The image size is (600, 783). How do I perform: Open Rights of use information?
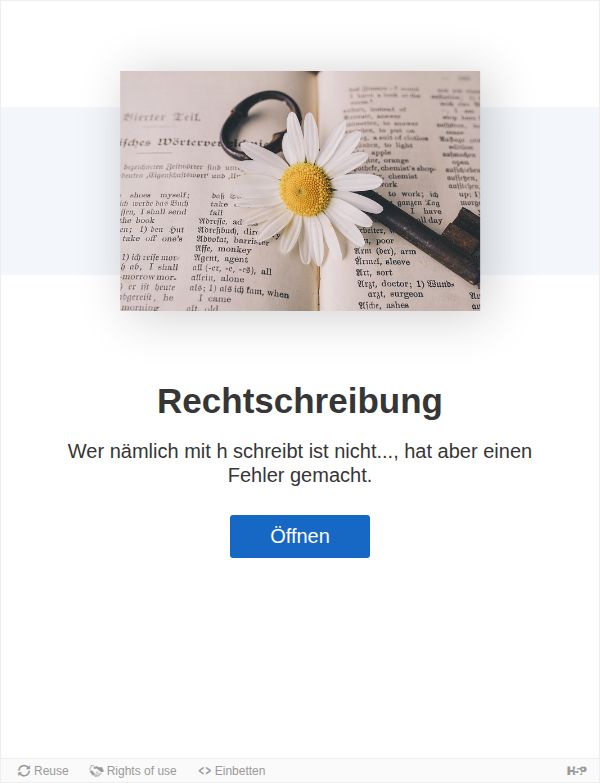(x=133, y=771)
